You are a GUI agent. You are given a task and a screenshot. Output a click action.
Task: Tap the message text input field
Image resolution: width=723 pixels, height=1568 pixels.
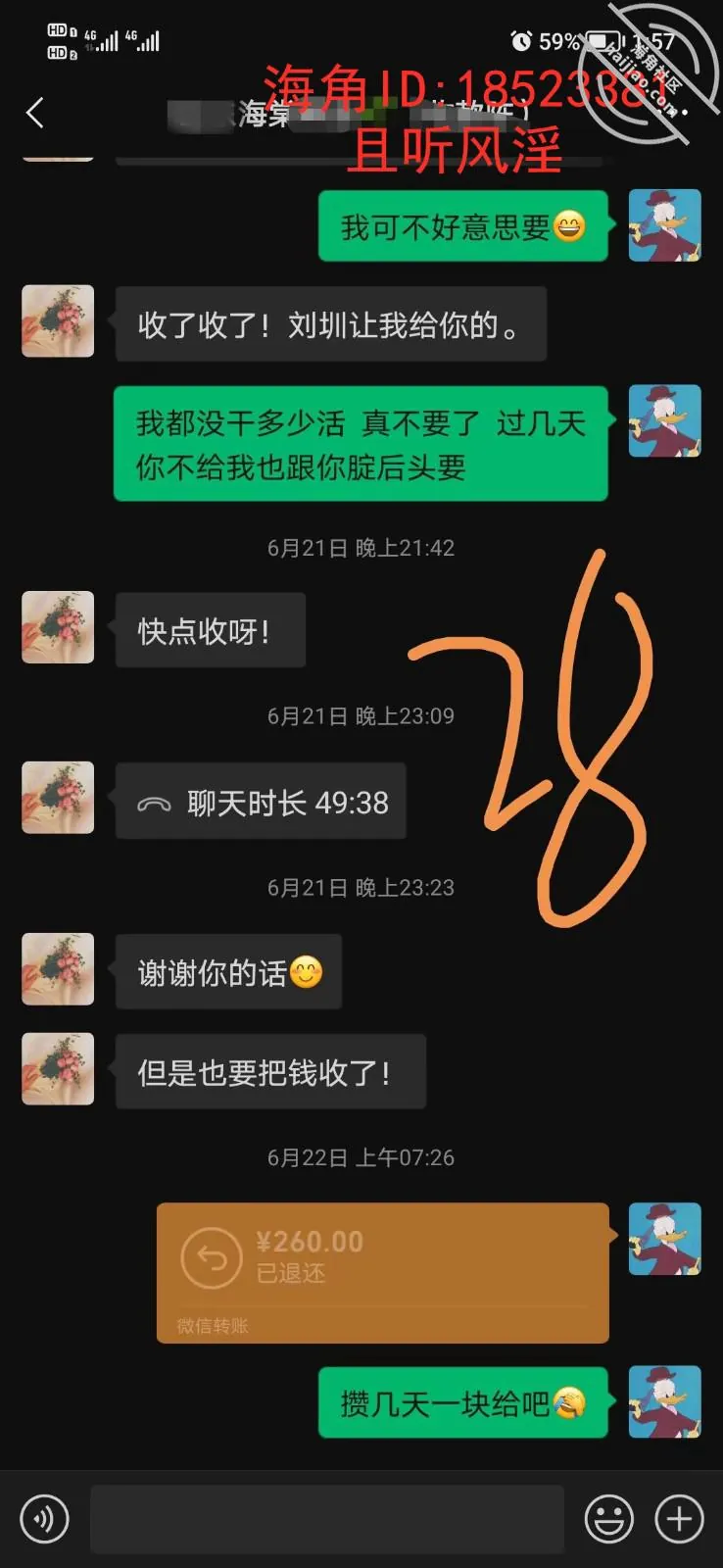327,1519
